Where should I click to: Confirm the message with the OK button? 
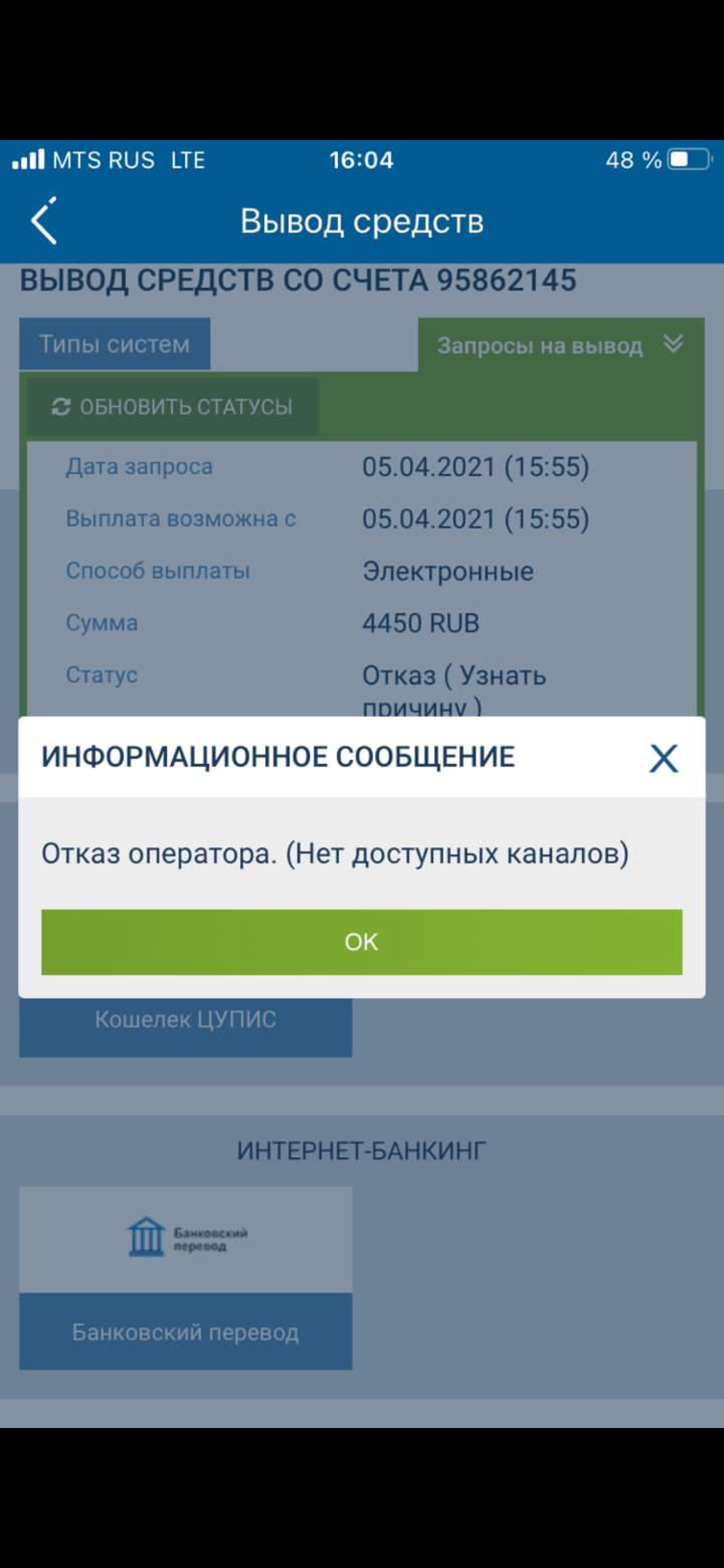(x=361, y=942)
